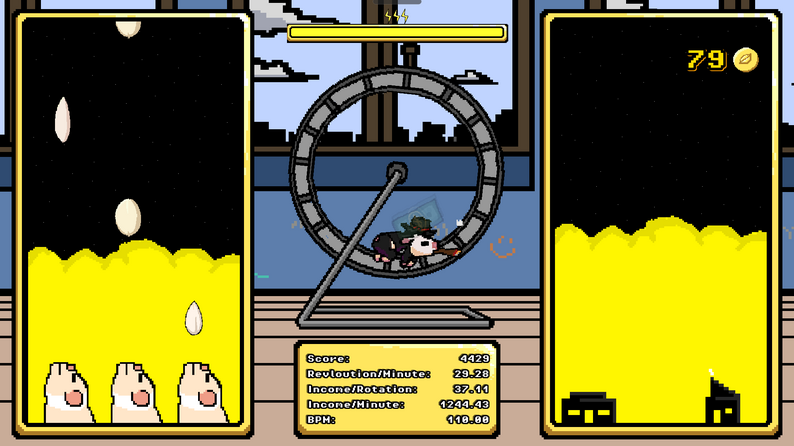Tap the left hamster paw
Screen dimensions: 794x446
68,392
